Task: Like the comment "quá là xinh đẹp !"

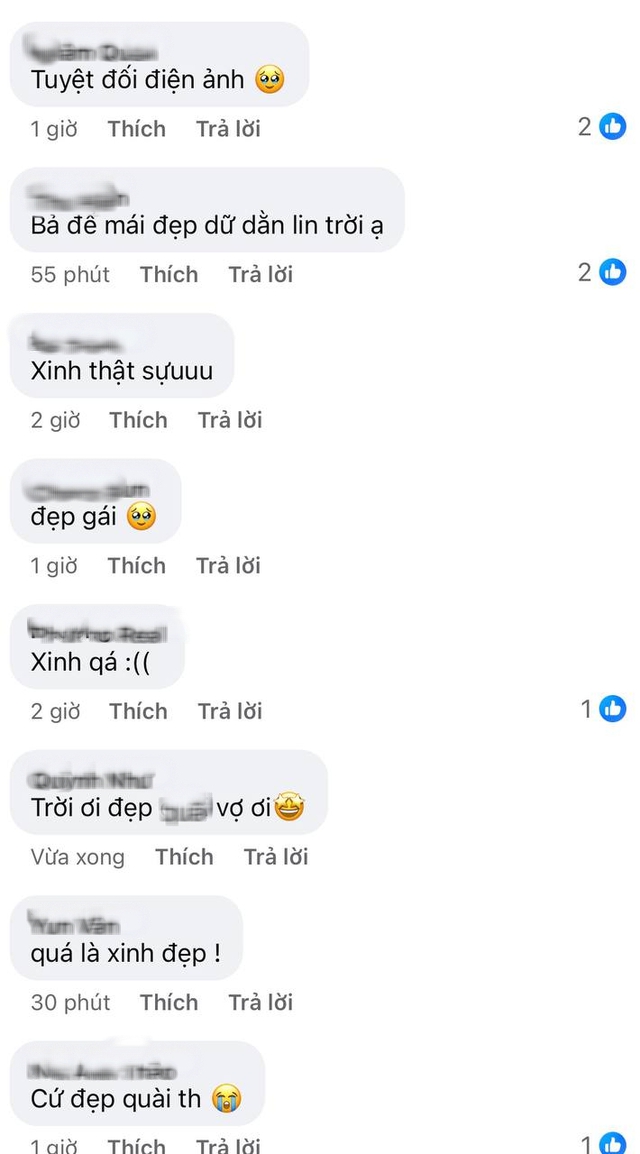Action: tap(169, 1002)
